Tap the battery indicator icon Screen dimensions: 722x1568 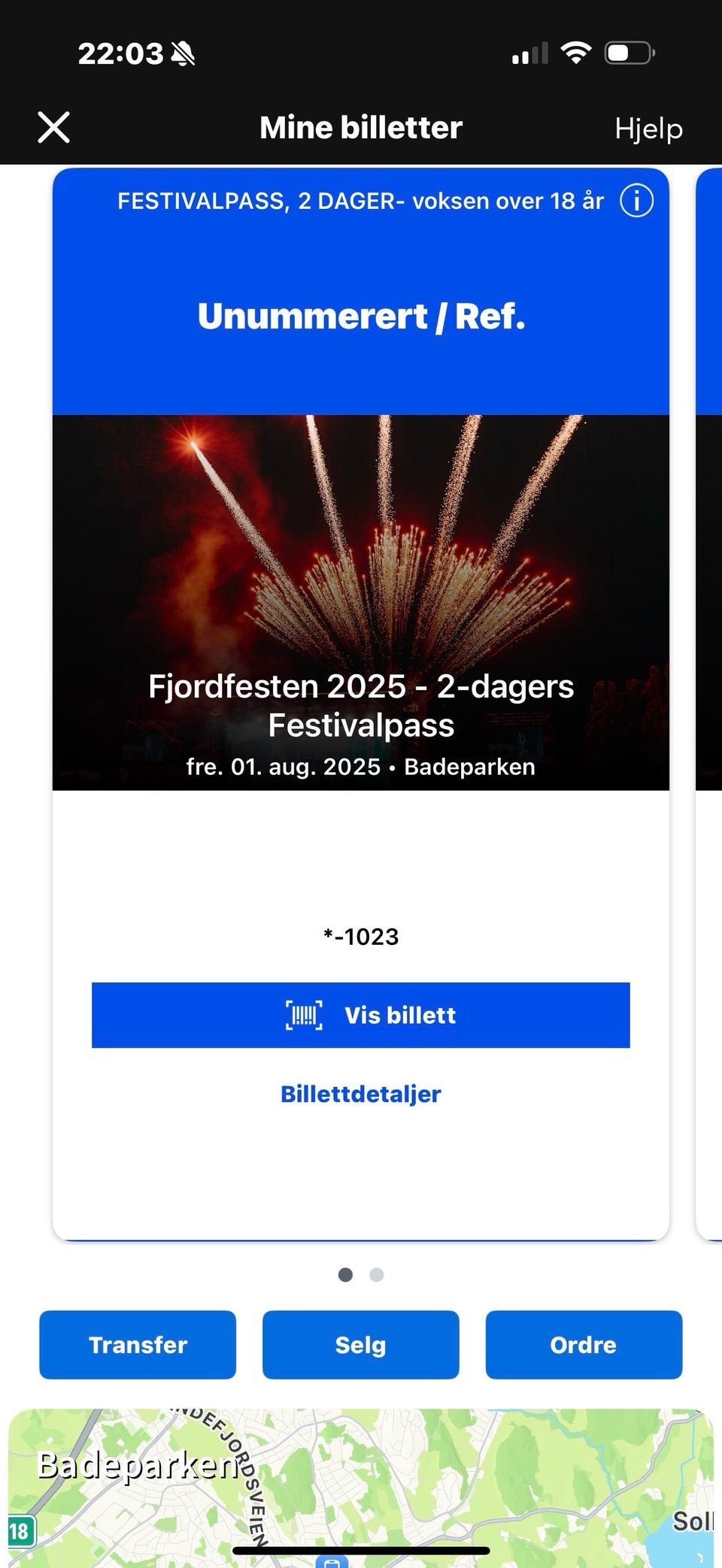click(x=629, y=52)
